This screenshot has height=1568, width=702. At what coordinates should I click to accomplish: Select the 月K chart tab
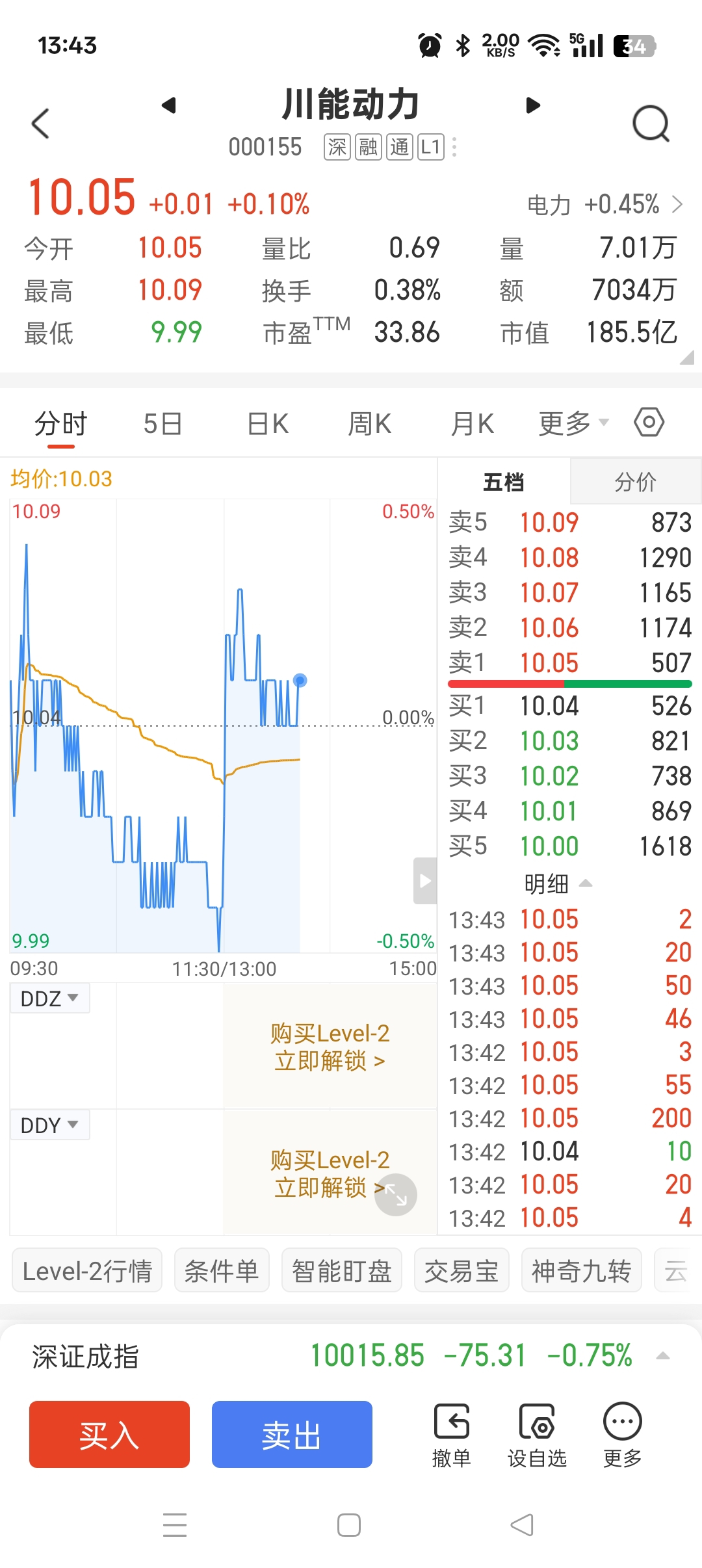pyautogui.click(x=473, y=424)
